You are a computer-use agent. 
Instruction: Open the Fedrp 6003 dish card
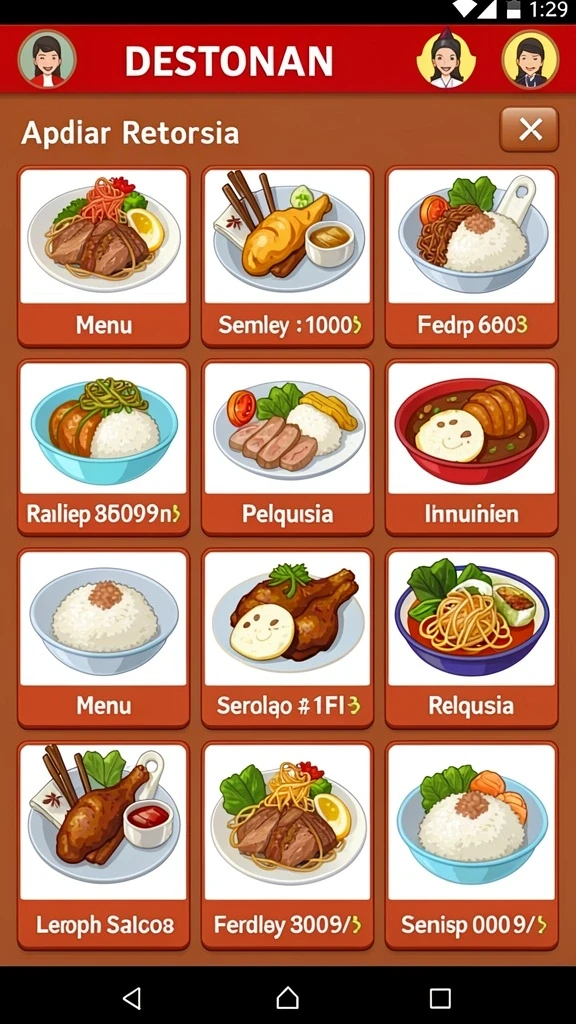[472, 257]
